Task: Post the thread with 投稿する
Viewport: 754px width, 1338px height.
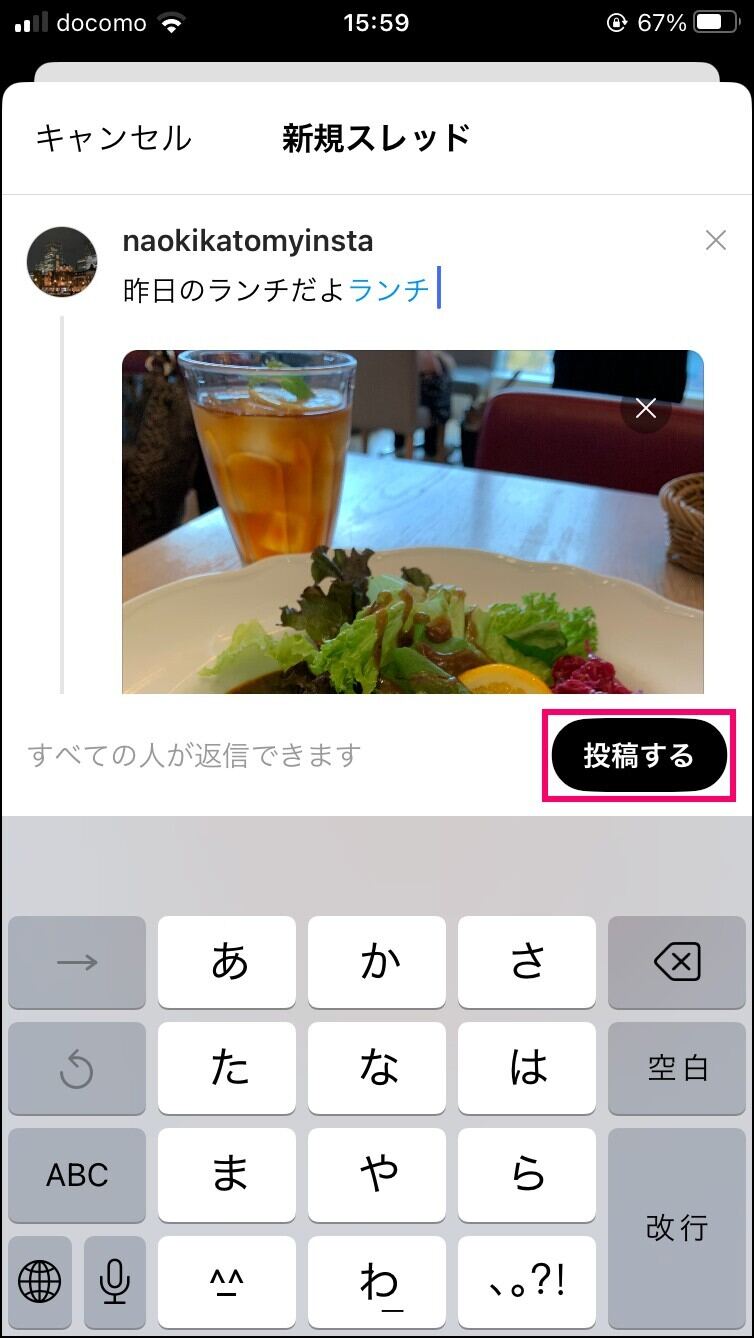Action: pyautogui.click(x=639, y=756)
